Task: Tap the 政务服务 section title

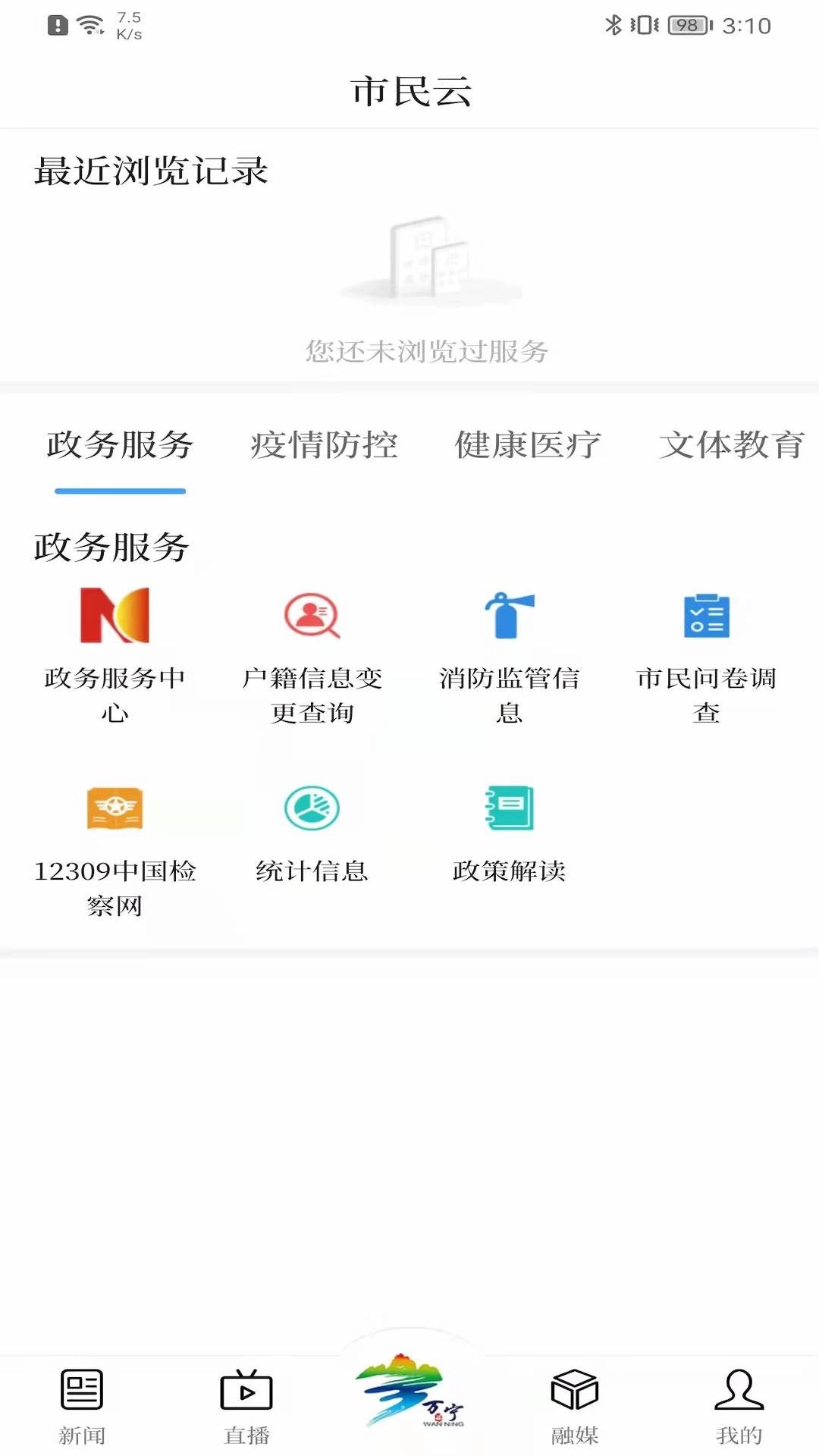Action: (111, 544)
